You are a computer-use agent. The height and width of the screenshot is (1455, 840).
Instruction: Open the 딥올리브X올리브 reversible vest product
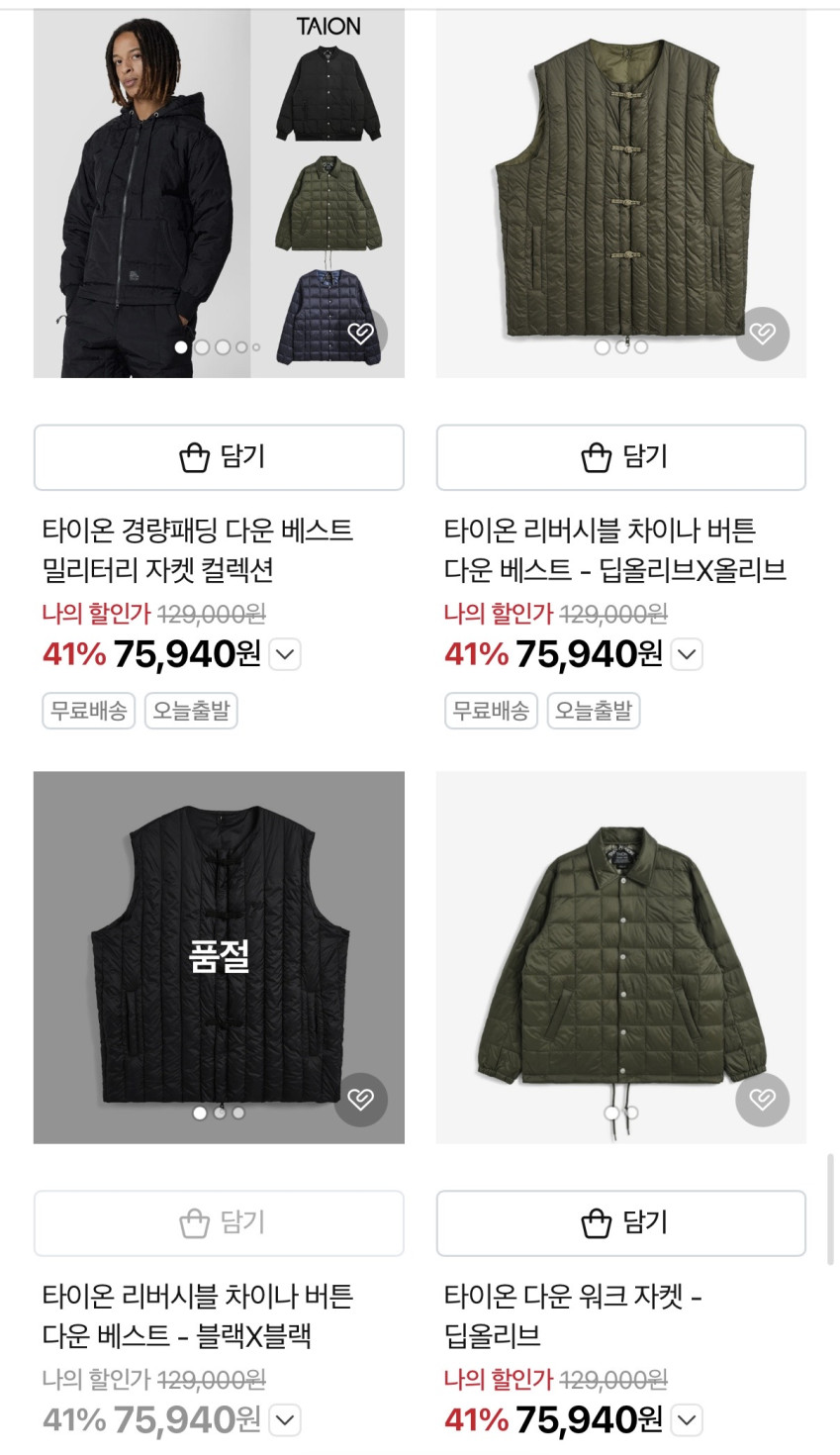(614, 549)
